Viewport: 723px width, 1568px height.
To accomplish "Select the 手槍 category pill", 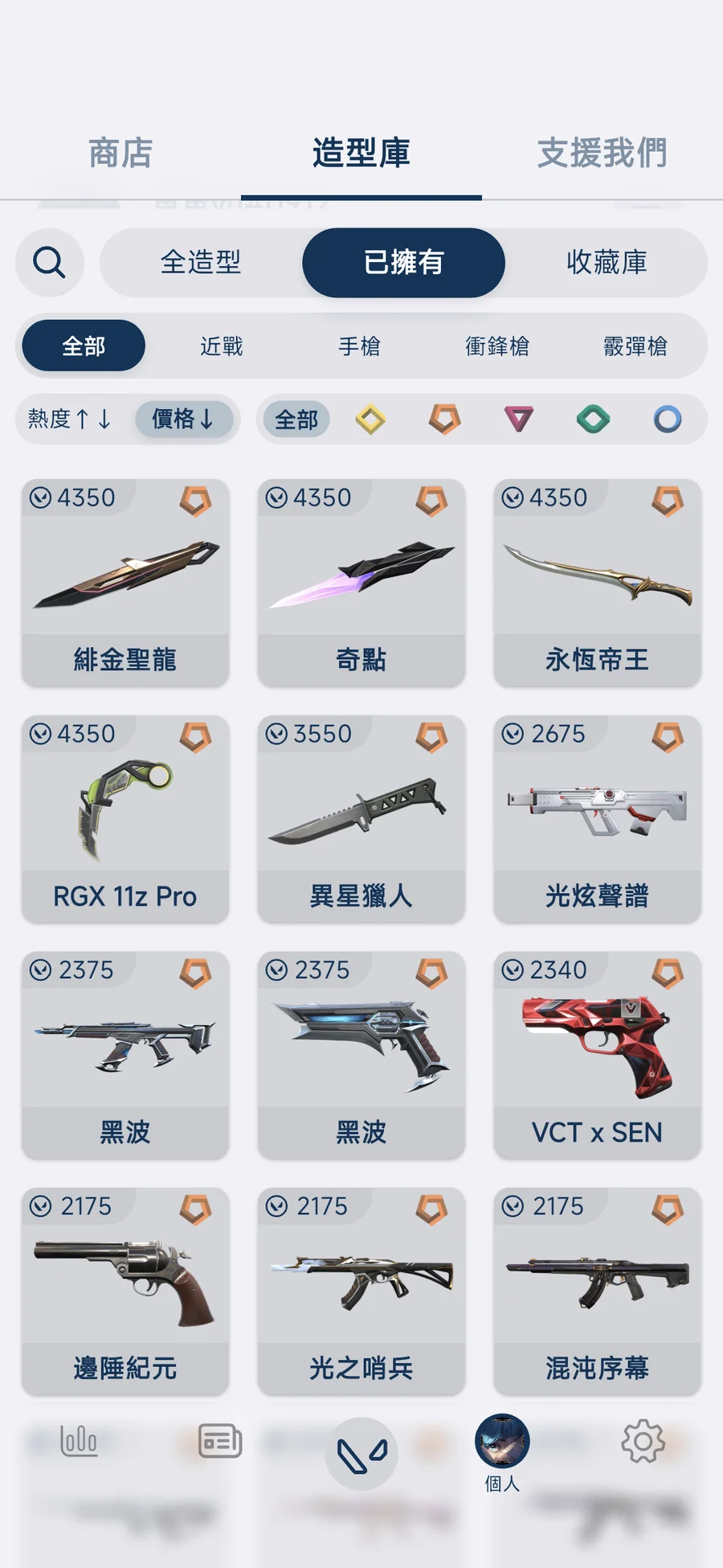I will pos(359,346).
